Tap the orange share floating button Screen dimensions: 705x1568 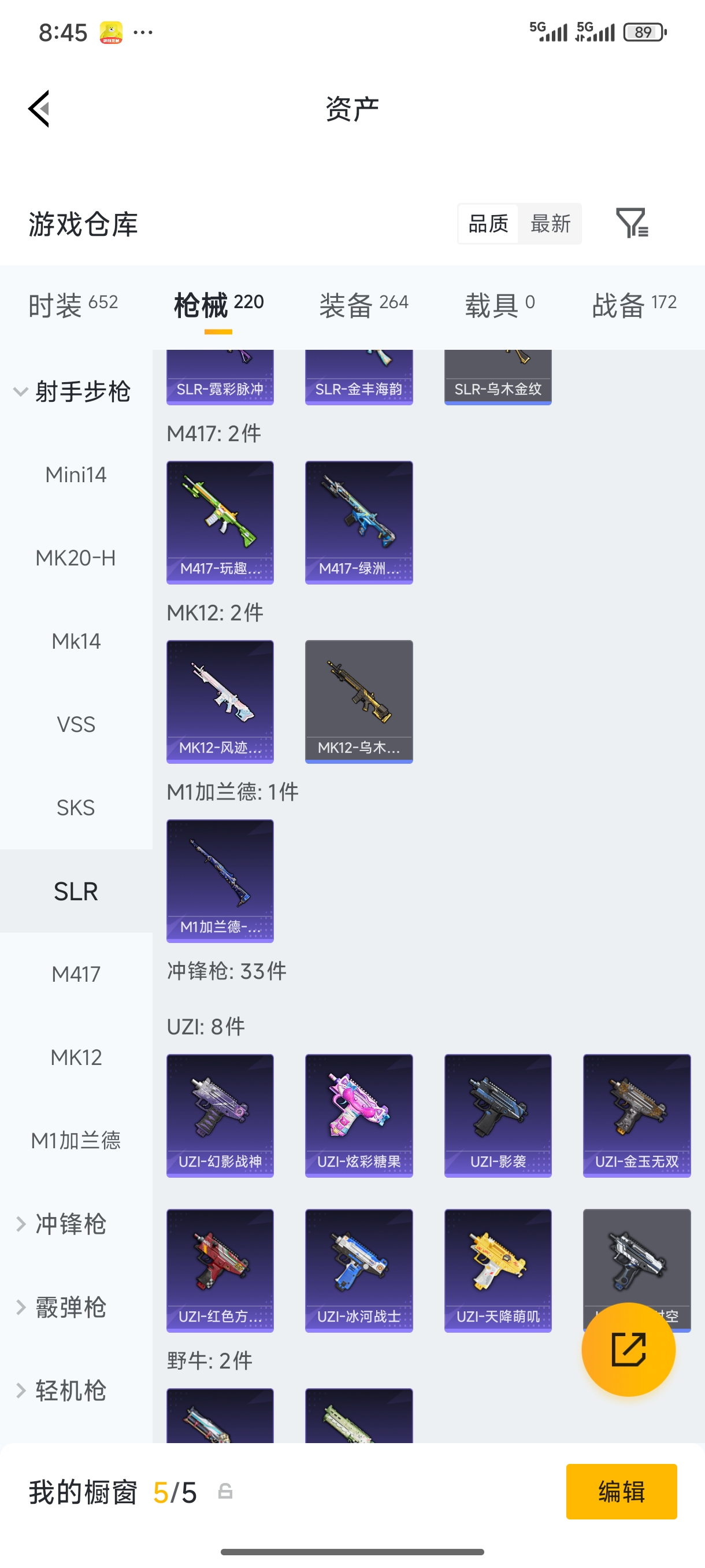628,1349
